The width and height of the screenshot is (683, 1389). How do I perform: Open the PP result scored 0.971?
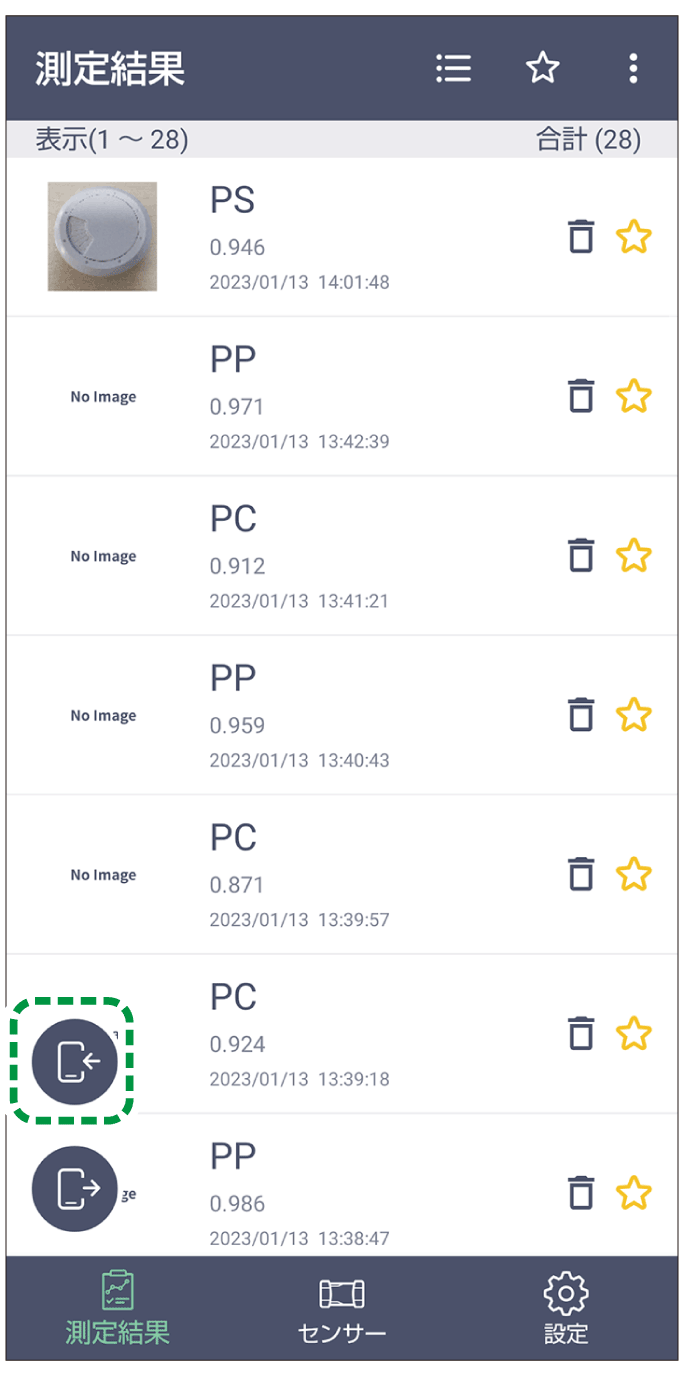click(x=300, y=397)
